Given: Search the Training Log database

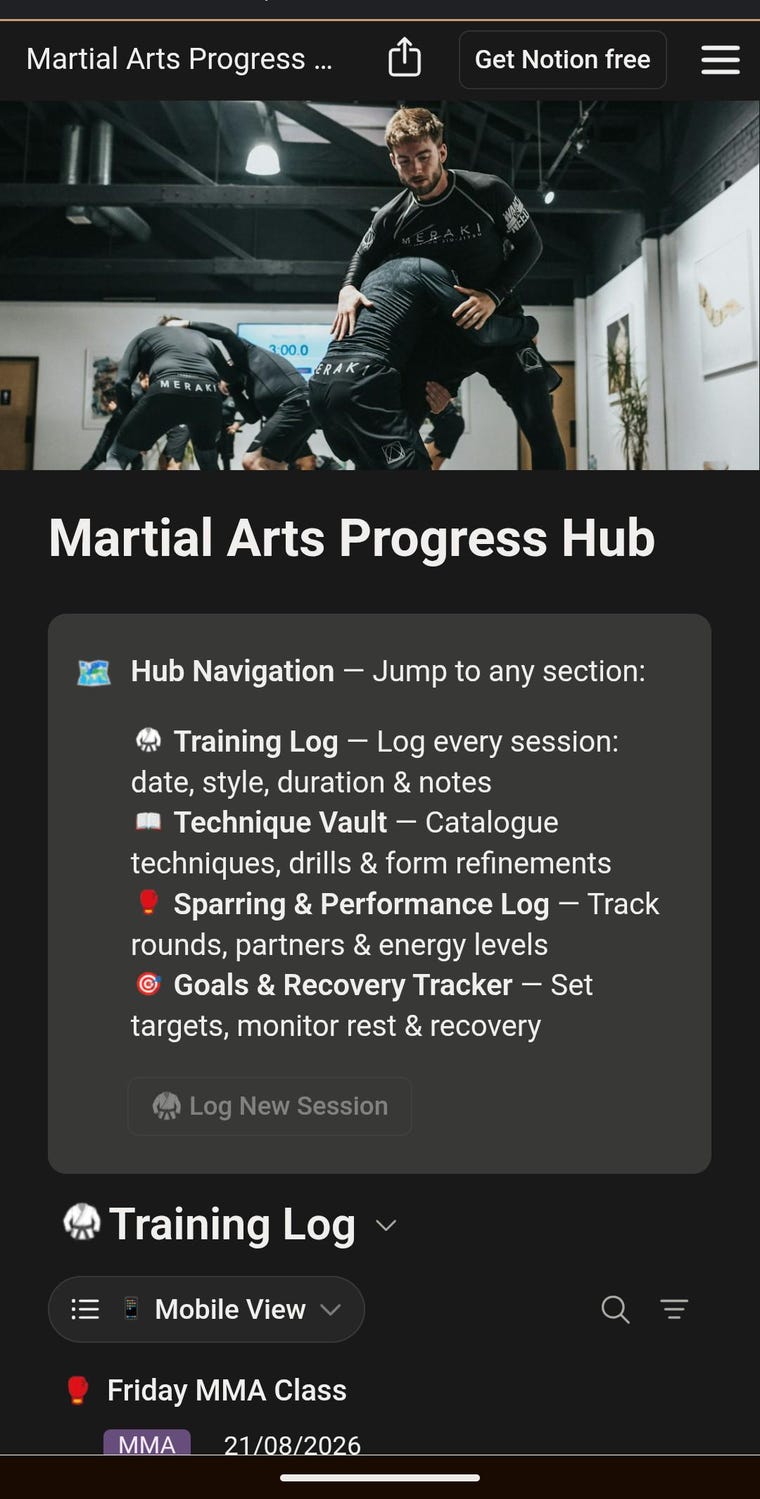Looking at the screenshot, I should 615,1309.
